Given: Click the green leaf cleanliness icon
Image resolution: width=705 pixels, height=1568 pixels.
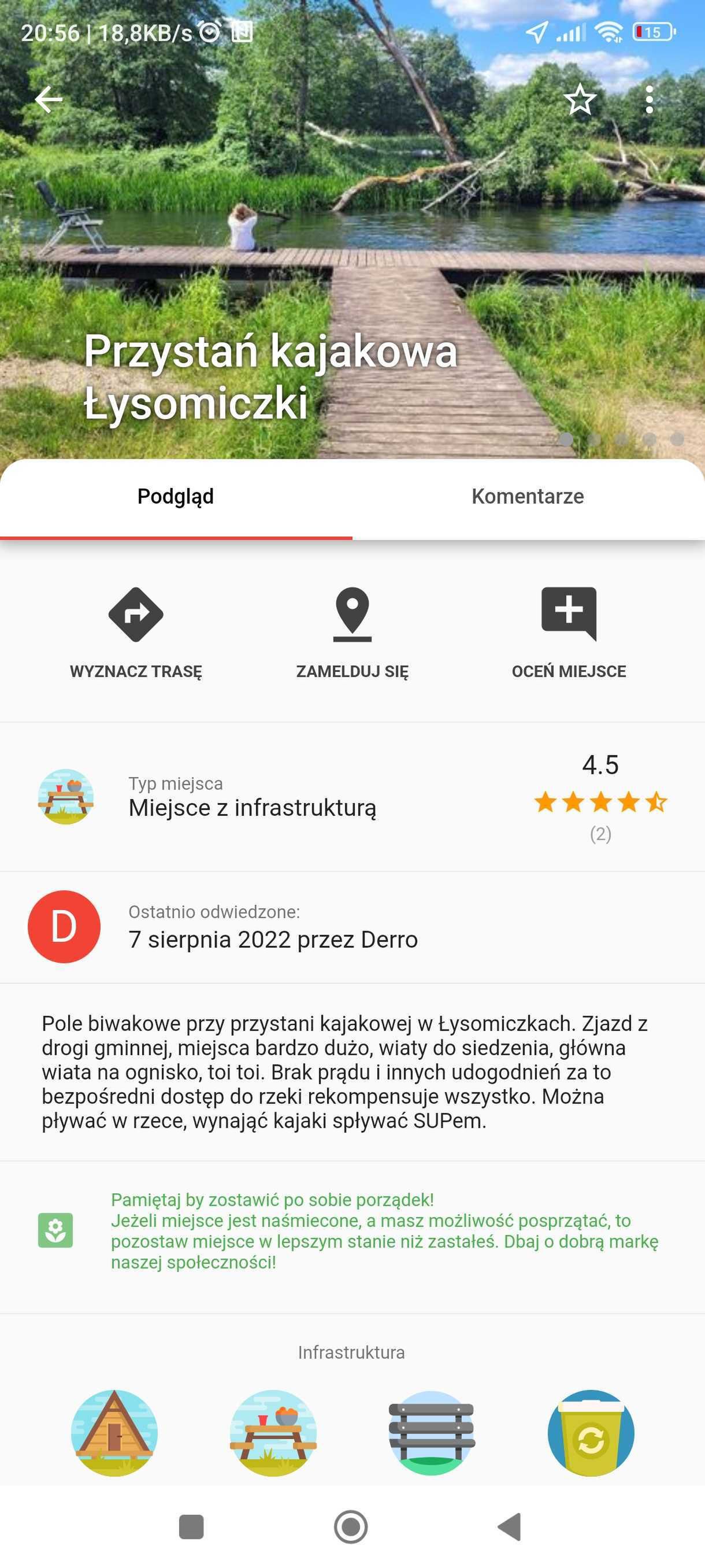Looking at the screenshot, I should [56, 1230].
